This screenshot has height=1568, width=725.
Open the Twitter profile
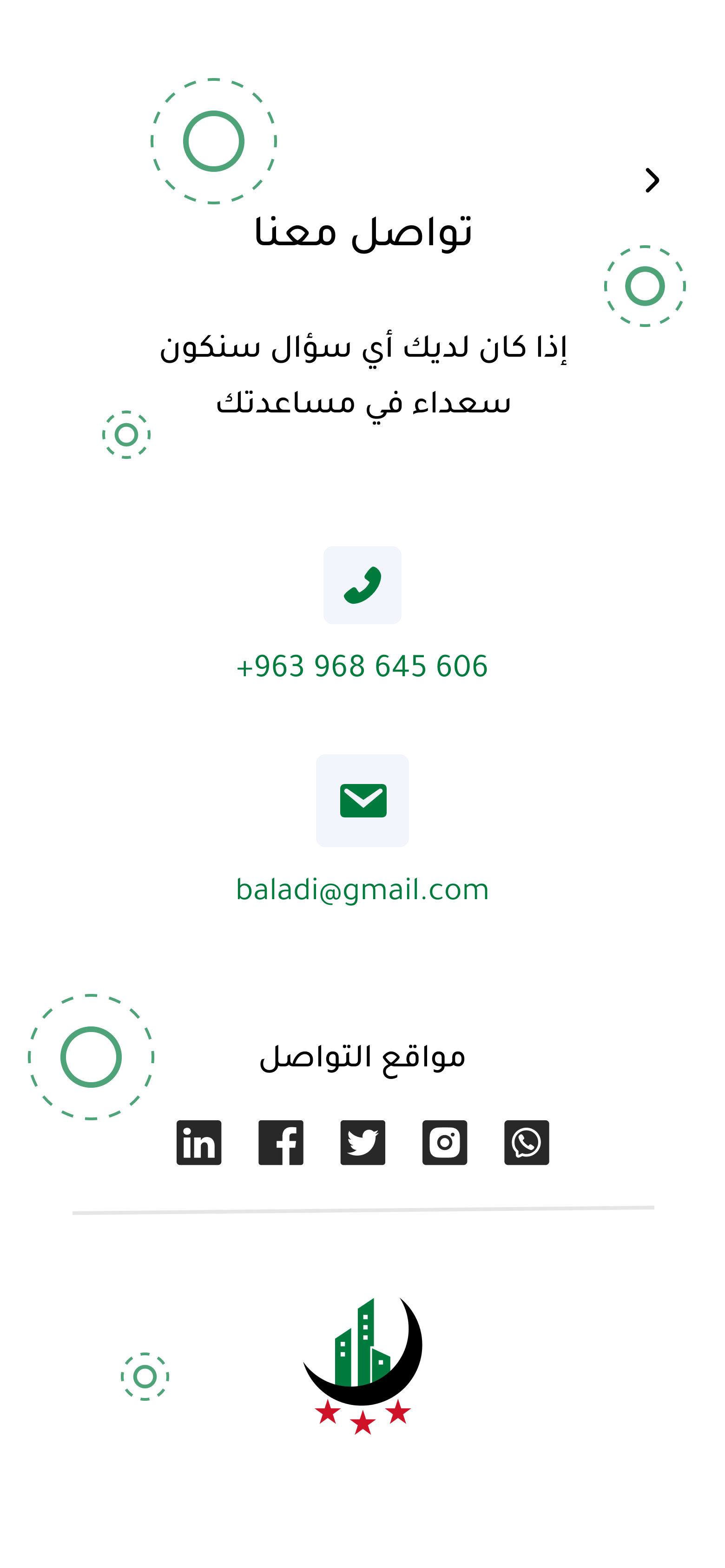[x=362, y=1143]
